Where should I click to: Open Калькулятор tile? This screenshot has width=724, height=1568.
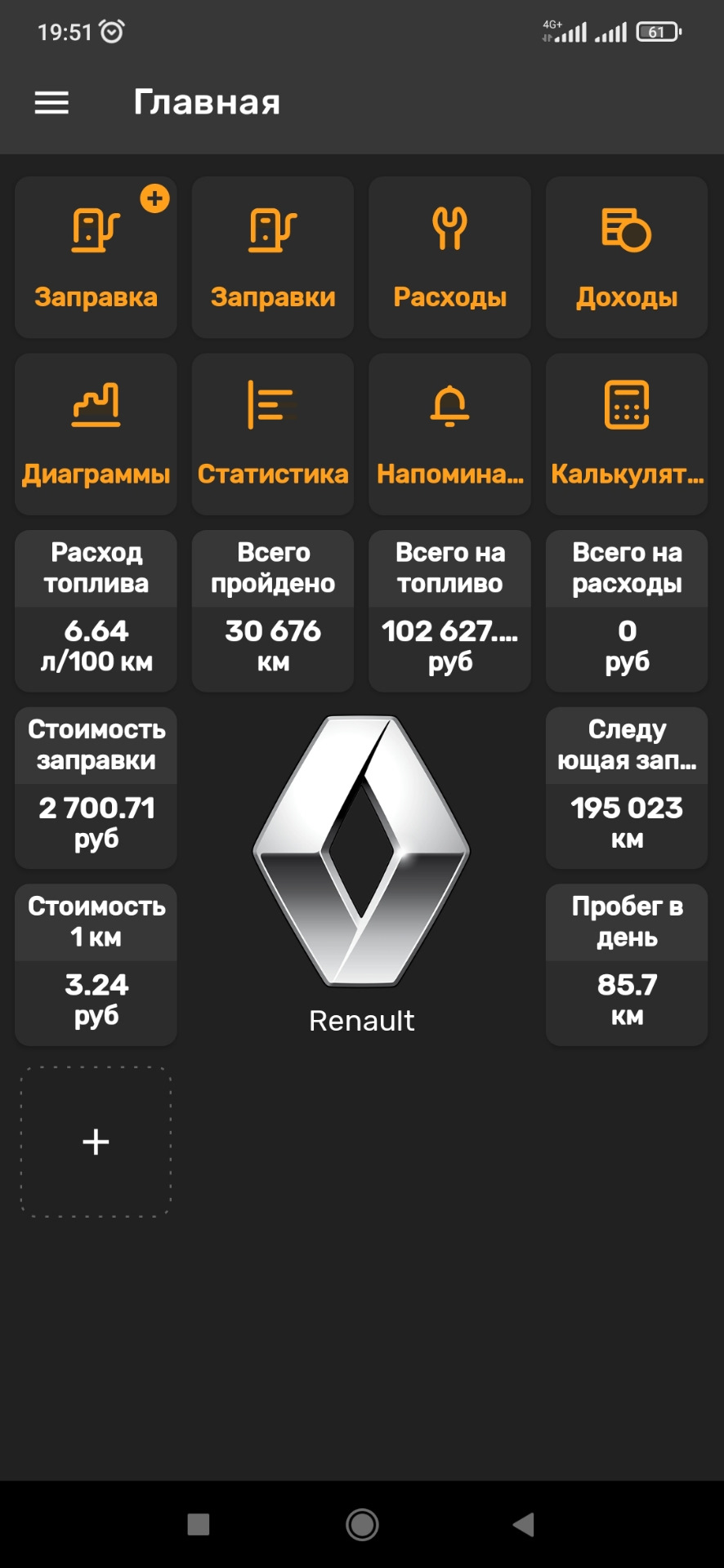(x=627, y=434)
